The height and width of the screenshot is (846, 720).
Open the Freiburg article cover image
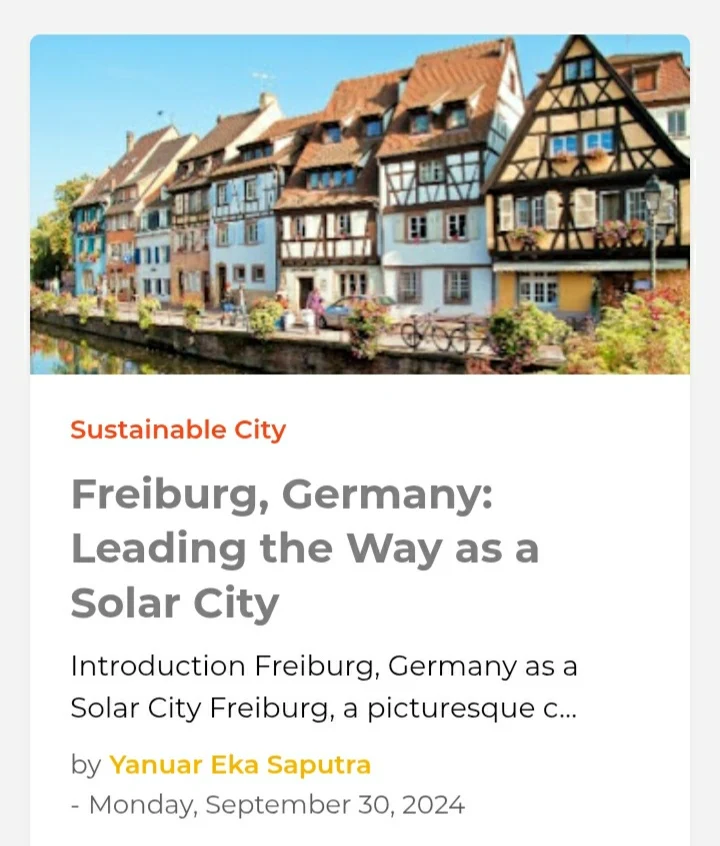click(x=360, y=205)
